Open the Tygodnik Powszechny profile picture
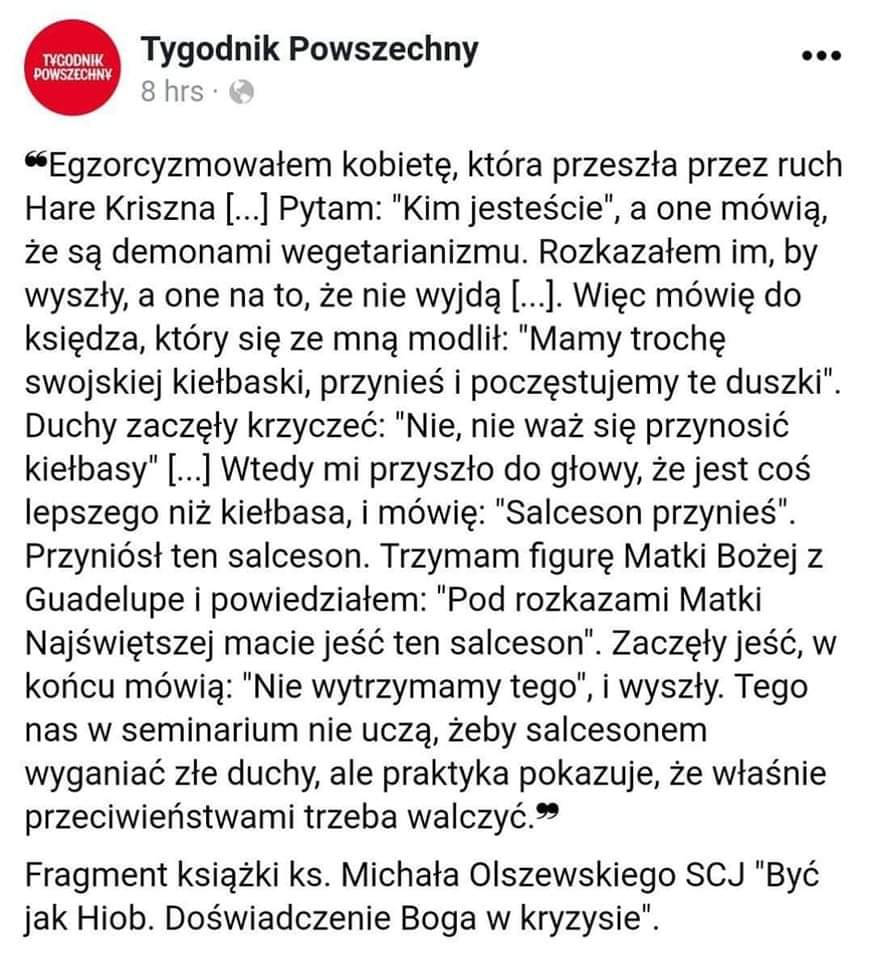 (71, 66)
